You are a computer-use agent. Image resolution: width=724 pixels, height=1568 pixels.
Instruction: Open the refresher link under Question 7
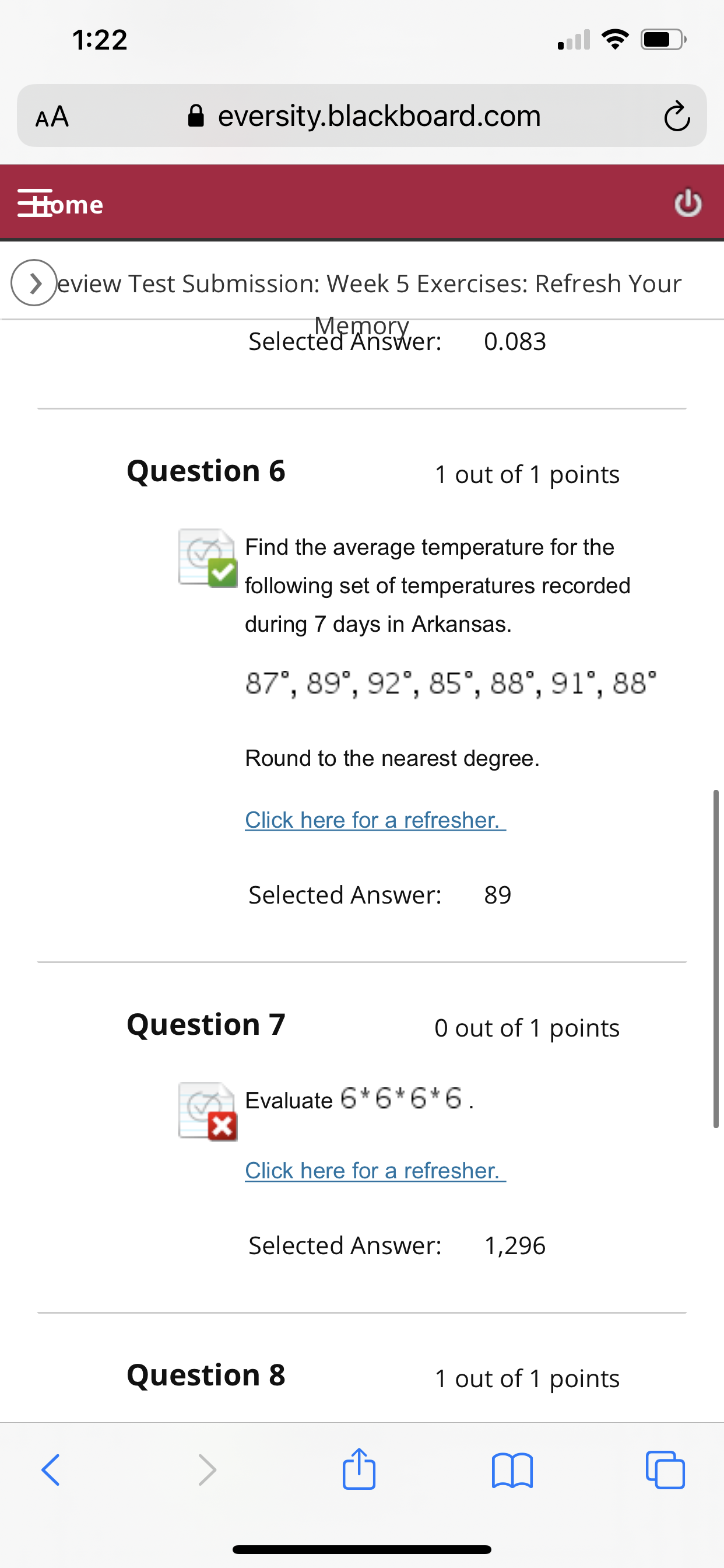(x=375, y=1170)
